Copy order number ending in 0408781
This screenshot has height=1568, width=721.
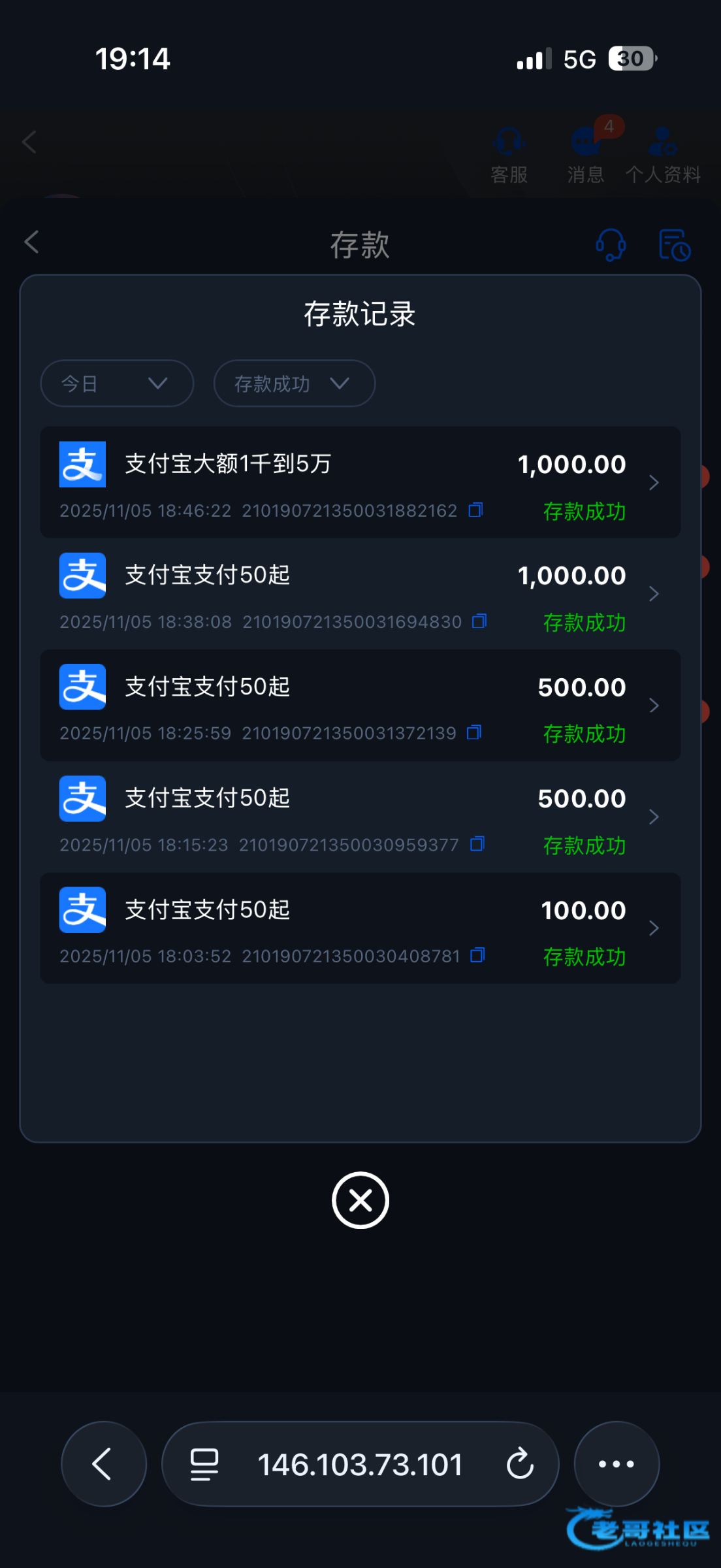click(x=478, y=956)
